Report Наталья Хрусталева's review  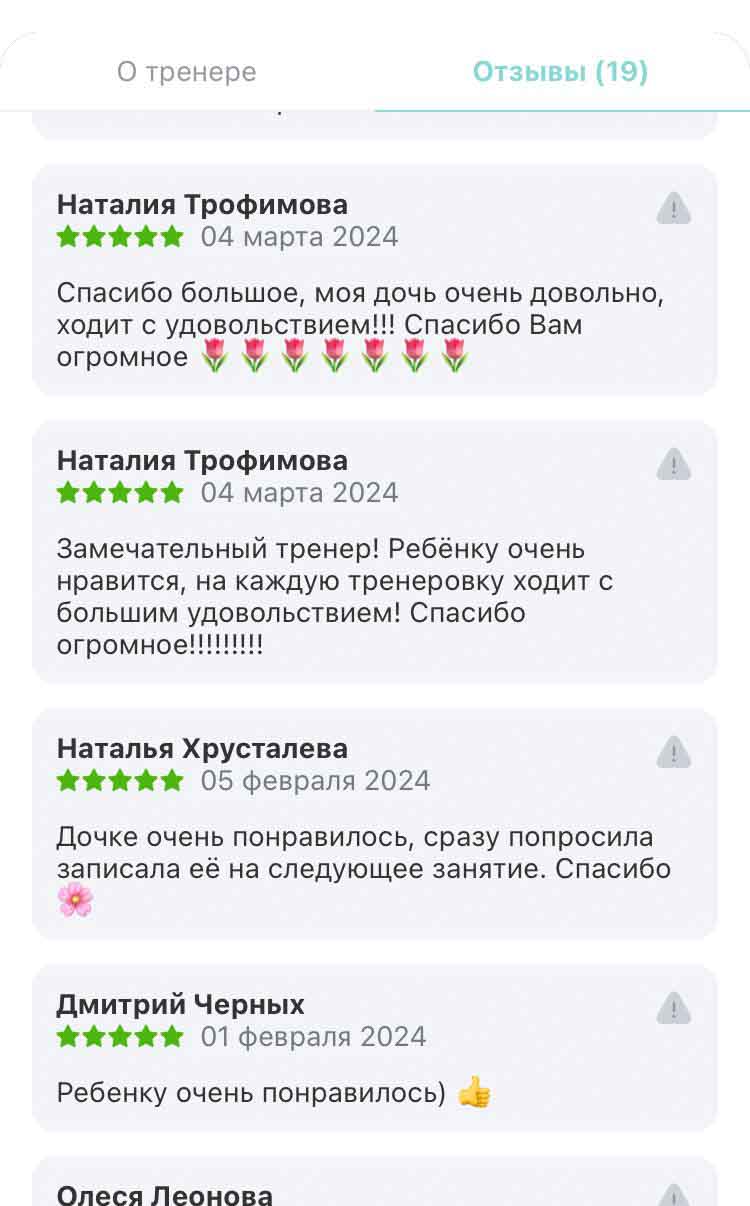pyautogui.click(x=674, y=752)
